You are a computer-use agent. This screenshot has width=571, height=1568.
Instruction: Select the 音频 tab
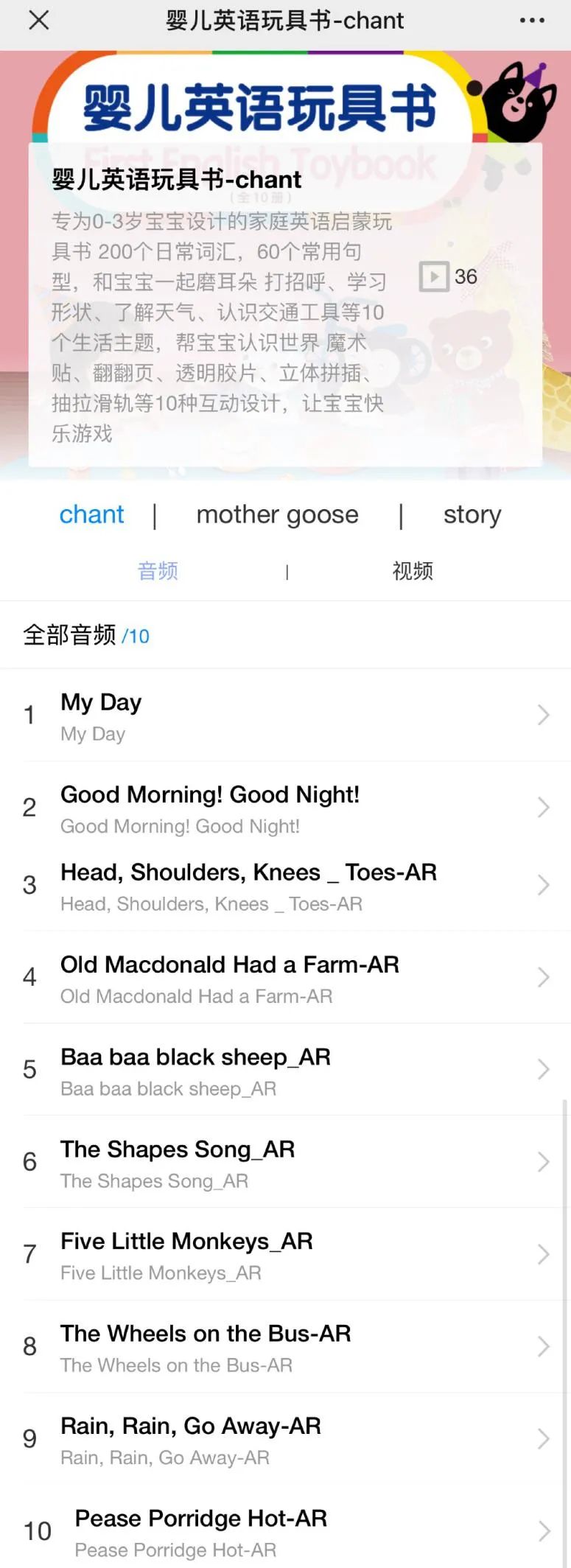[158, 570]
